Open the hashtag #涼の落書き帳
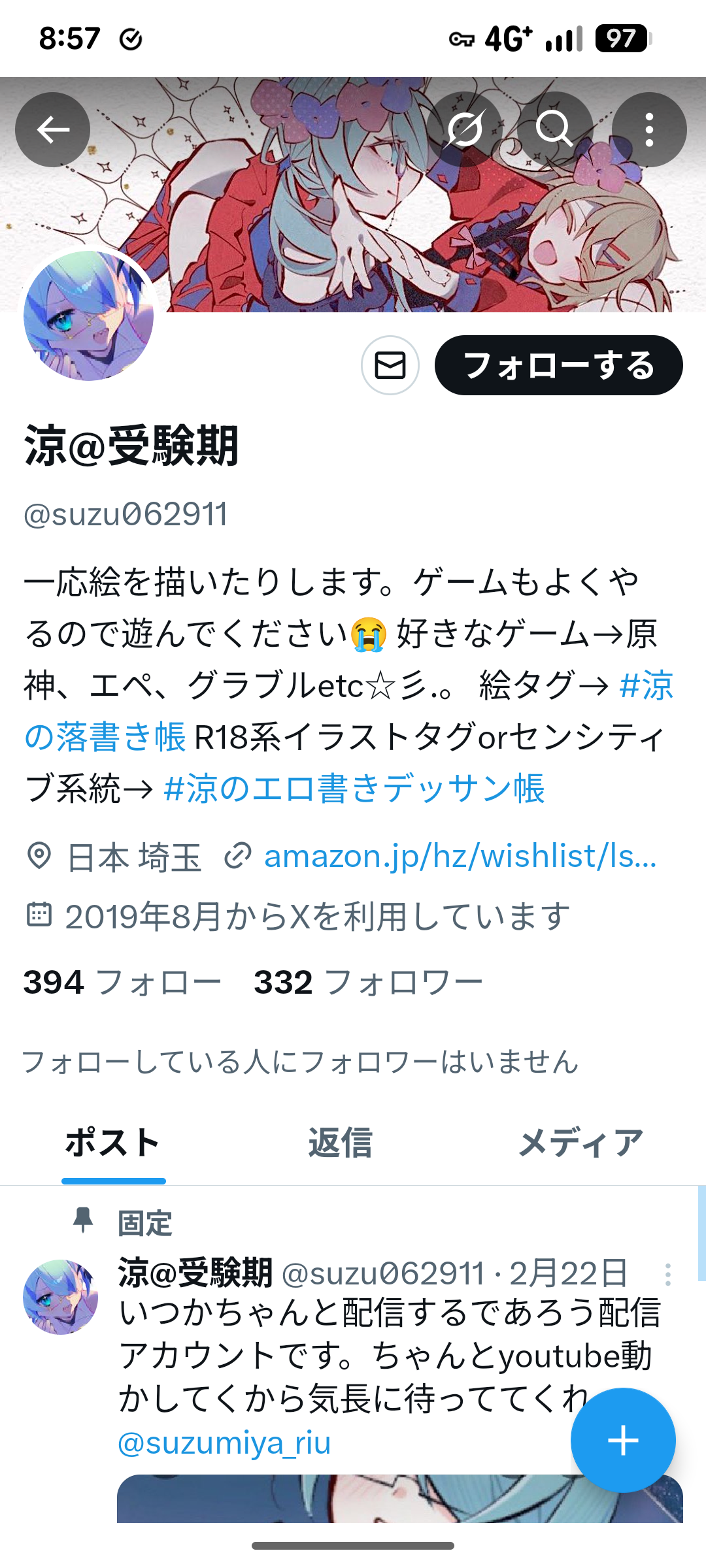 click(x=105, y=737)
